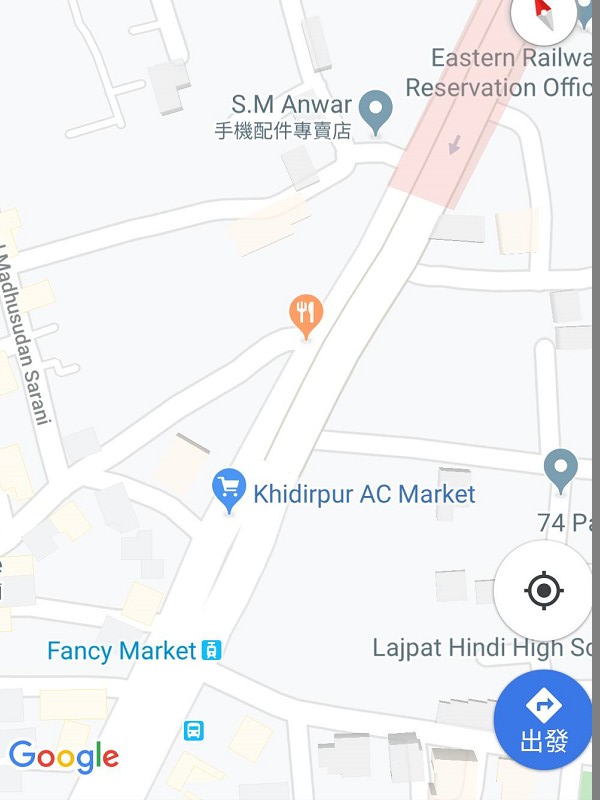Open the orange restaurant marker
Viewport: 600px width, 800px height.
click(x=306, y=315)
